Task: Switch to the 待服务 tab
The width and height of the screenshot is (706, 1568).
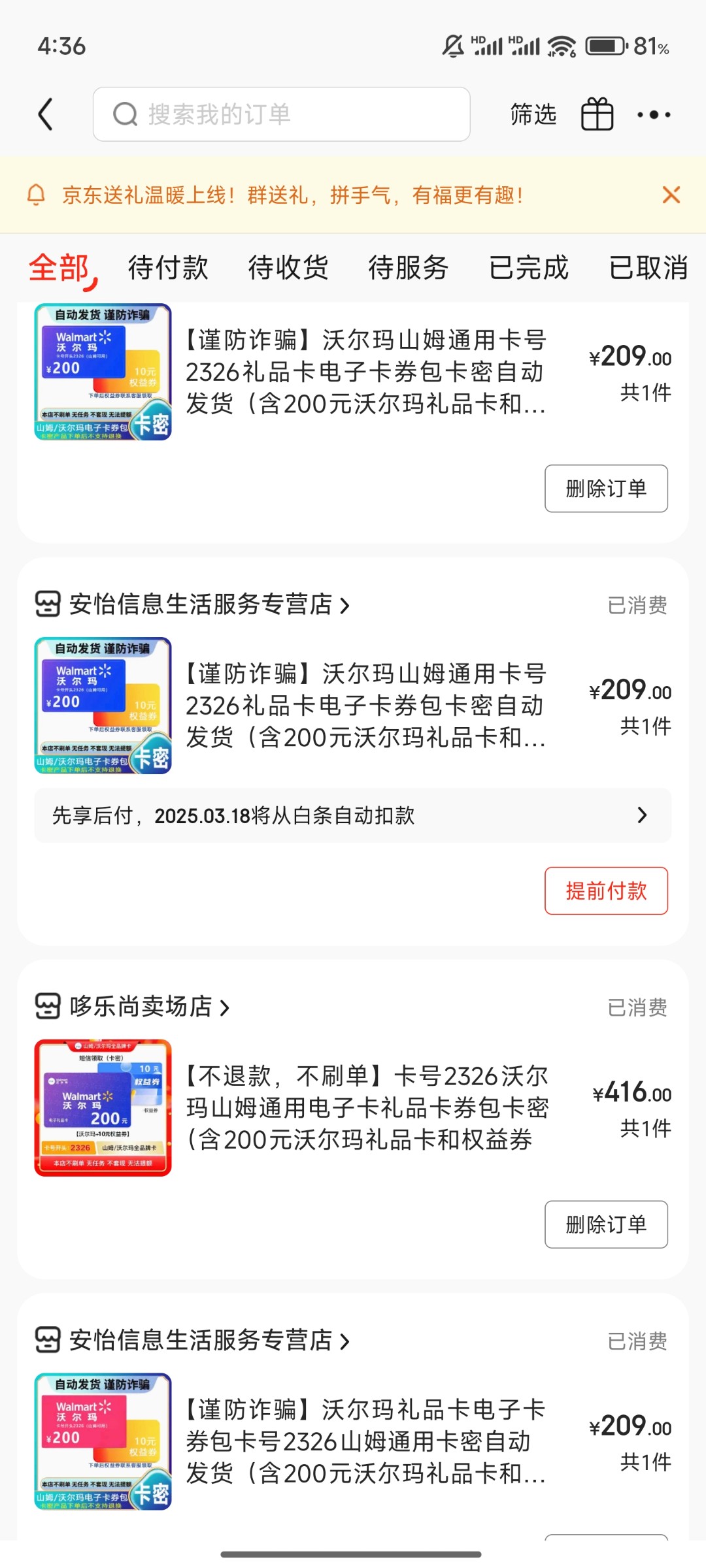Action: click(x=408, y=268)
